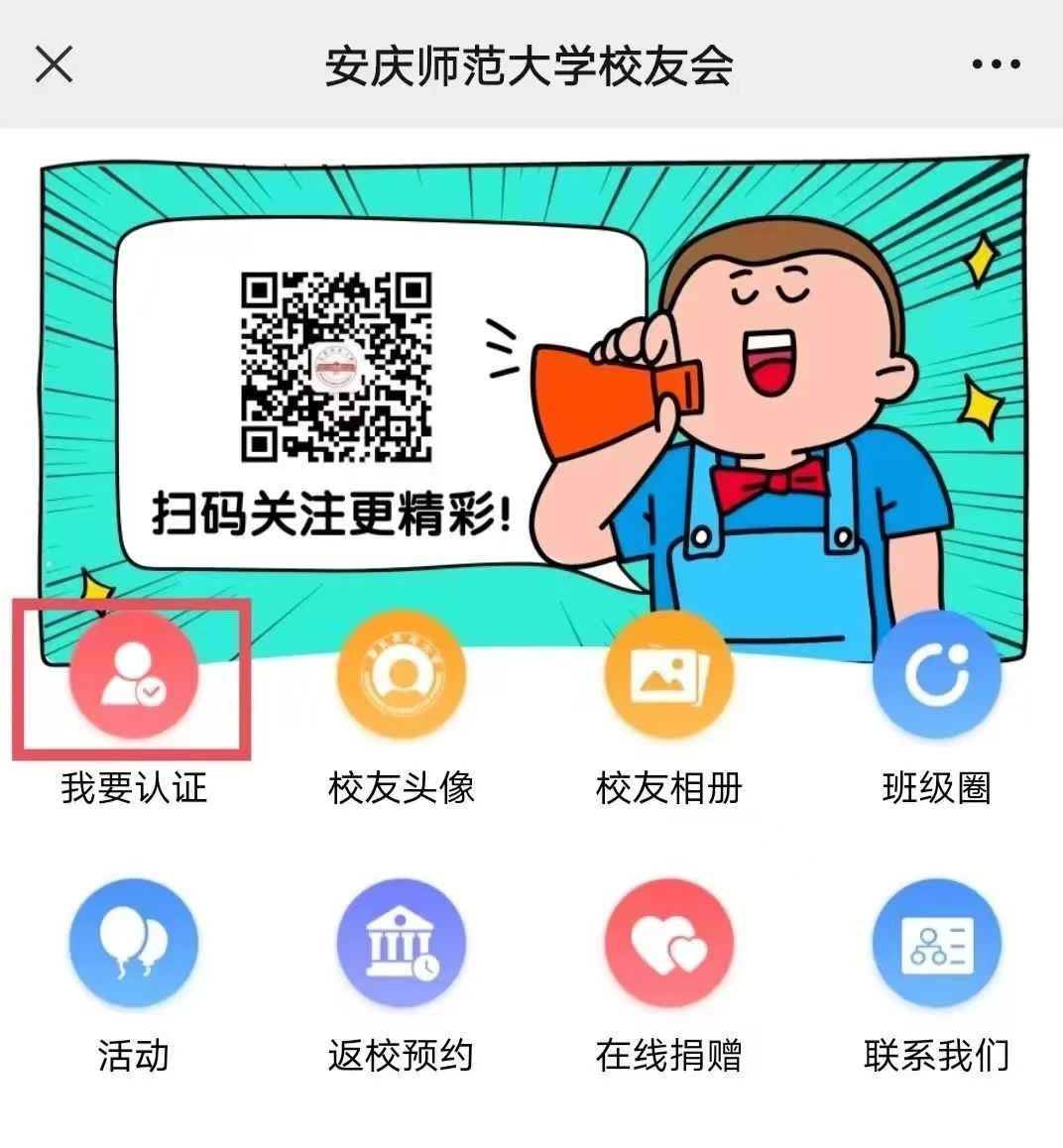Close the alumni association page
This screenshot has height=1148, width=1063.
click(54, 65)
